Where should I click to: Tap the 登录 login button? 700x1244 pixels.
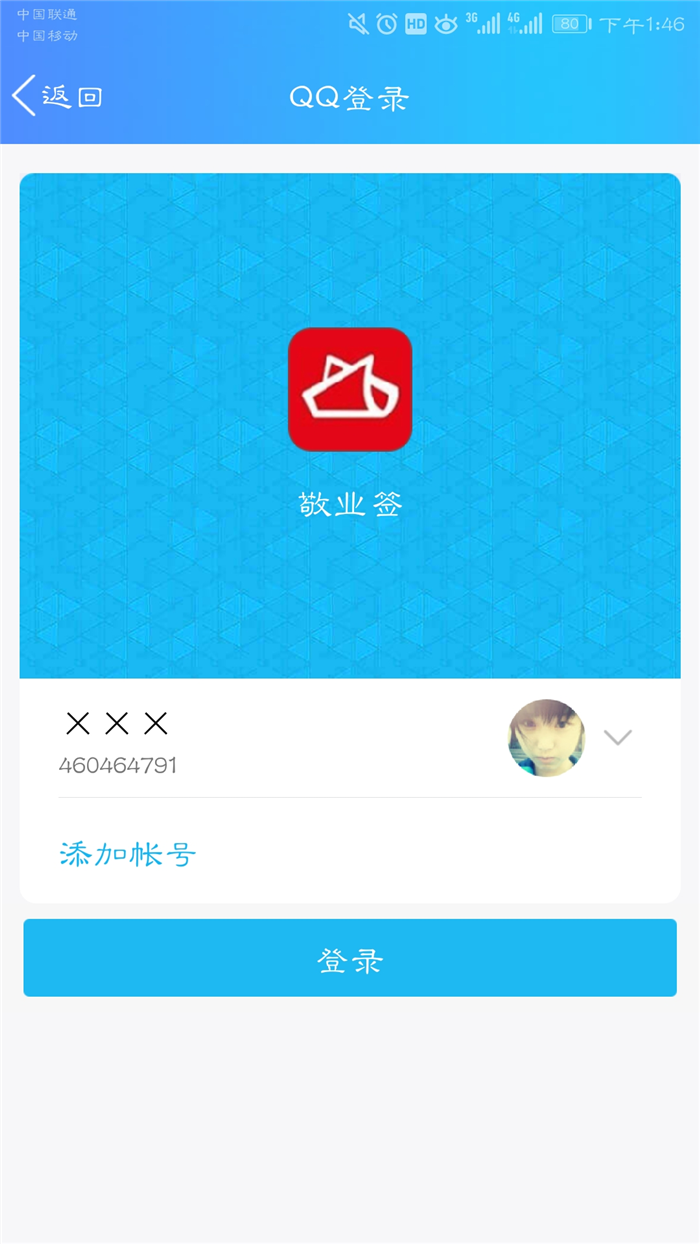(x=350, y=958)
